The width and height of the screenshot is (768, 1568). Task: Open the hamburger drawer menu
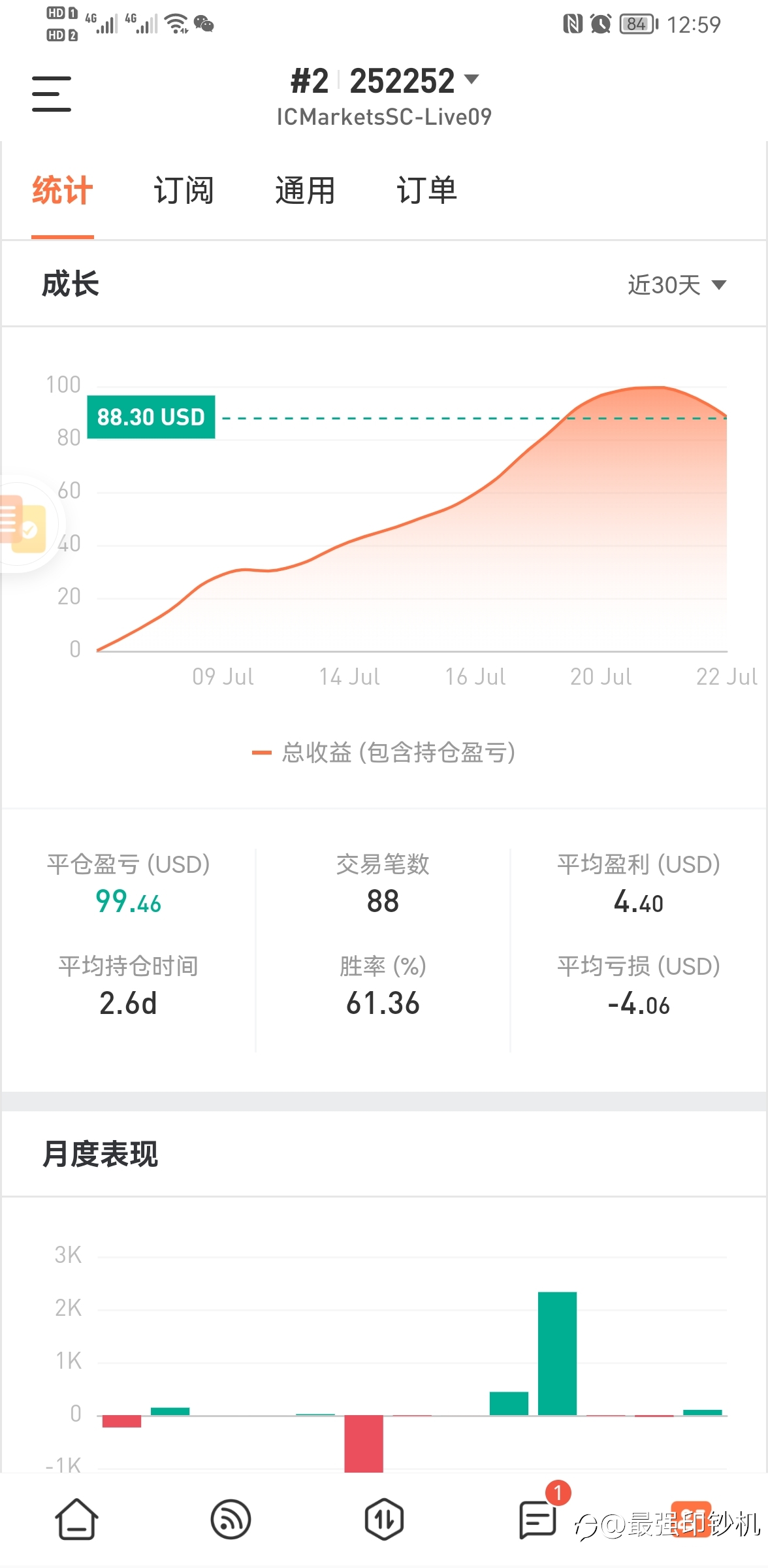pos(52,93)
